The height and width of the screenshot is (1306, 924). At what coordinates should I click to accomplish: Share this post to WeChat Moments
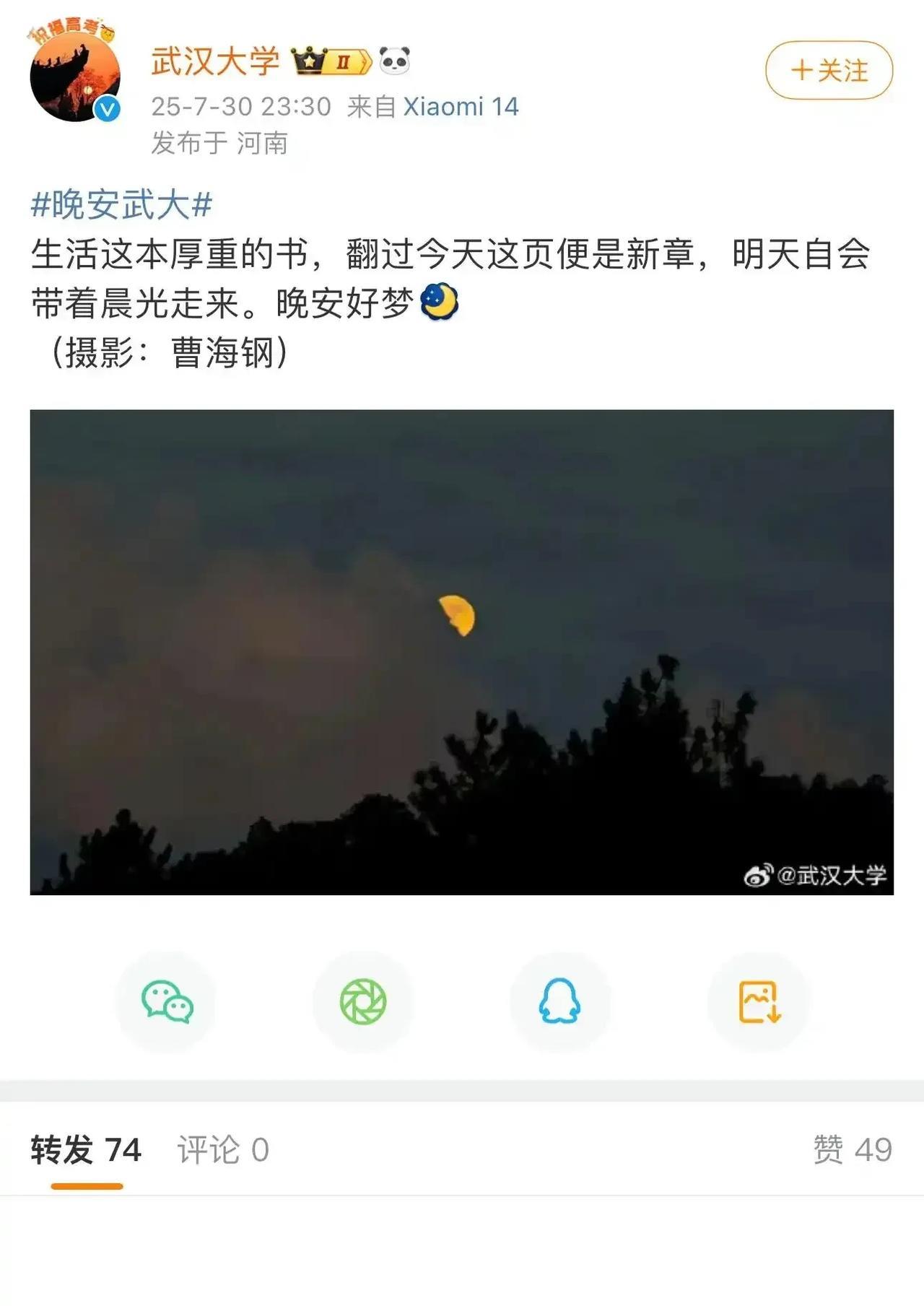[363, 1001]
